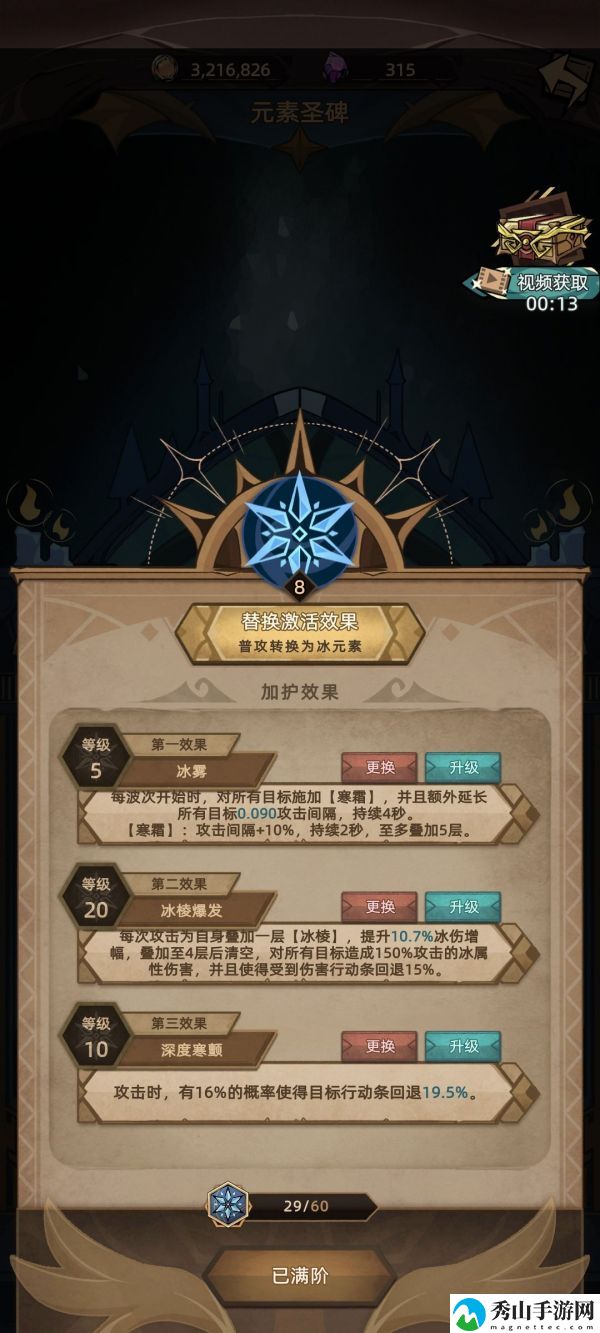Tap the 已满阶 button
Image resolution: width=600 pixels, height=1333 pixels.
pos(300,1276)
